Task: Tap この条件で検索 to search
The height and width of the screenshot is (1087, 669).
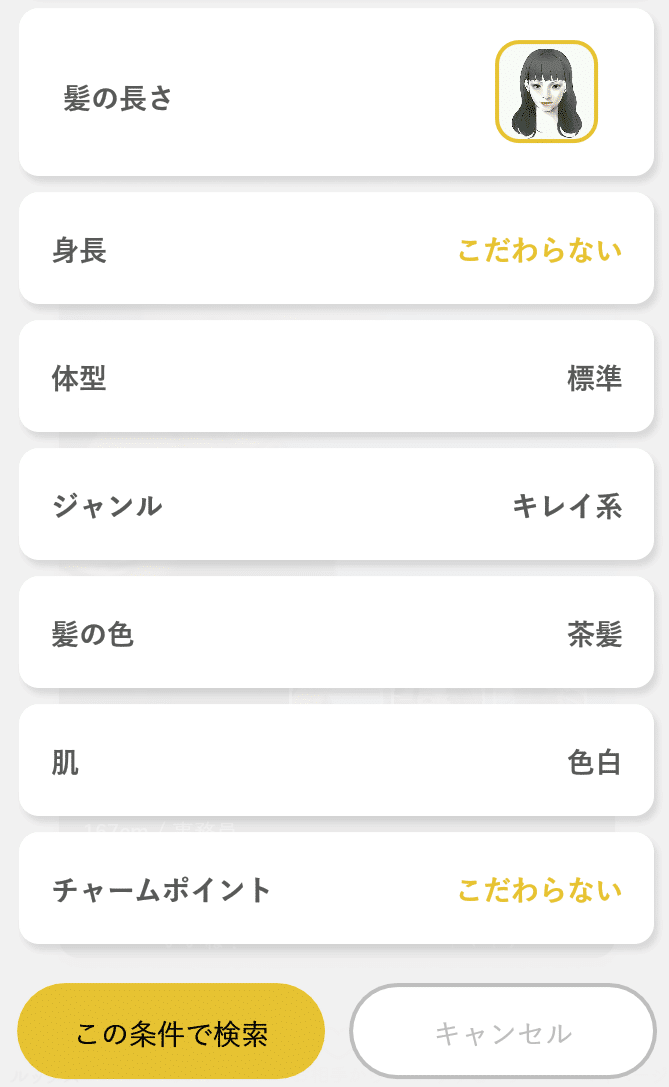Action: (171, 1032)
